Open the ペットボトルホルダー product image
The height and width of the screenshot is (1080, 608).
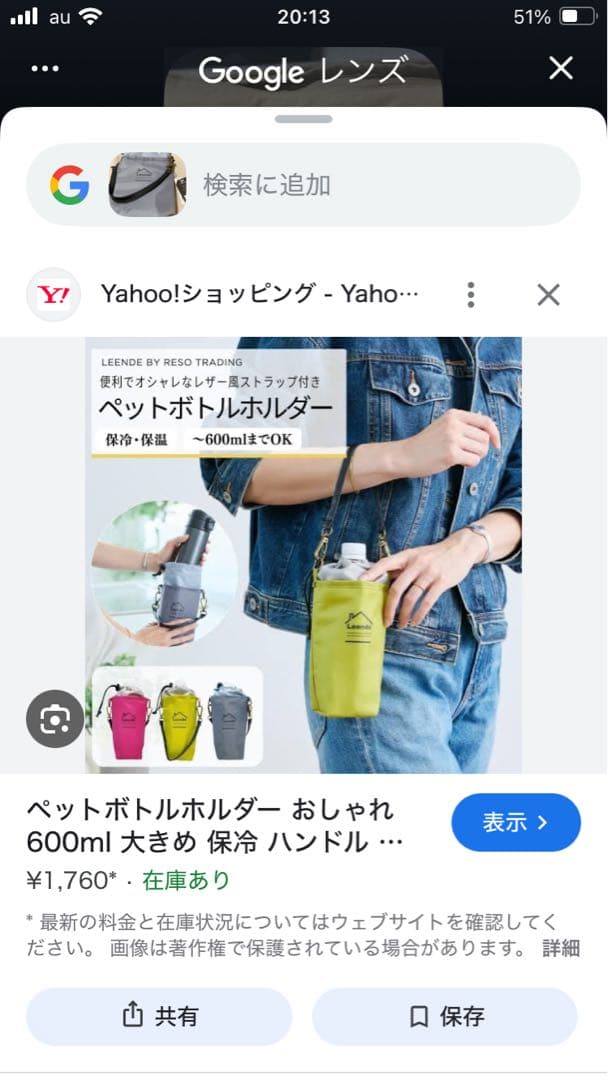pos(303,555)
